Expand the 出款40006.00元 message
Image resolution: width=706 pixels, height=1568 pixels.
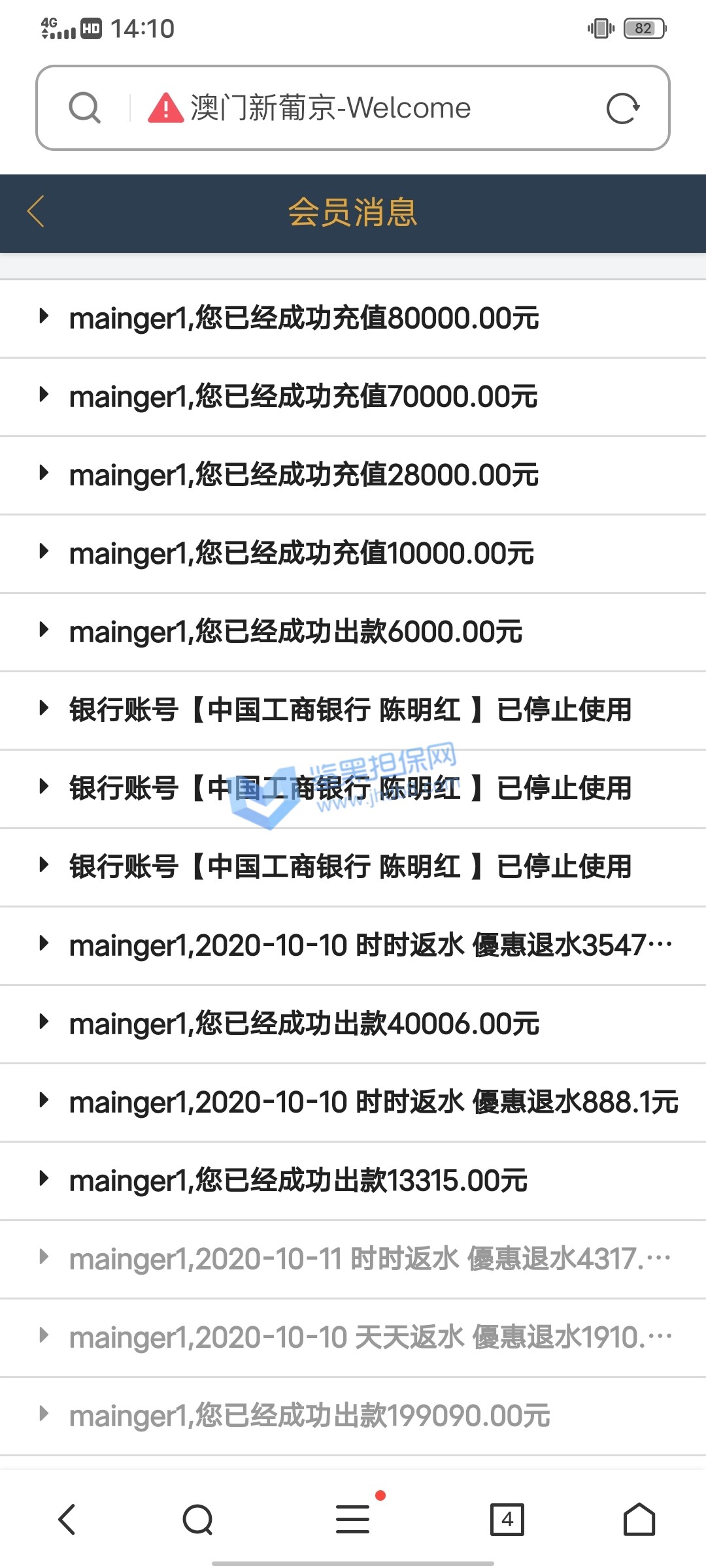(x=304, y=1024)
